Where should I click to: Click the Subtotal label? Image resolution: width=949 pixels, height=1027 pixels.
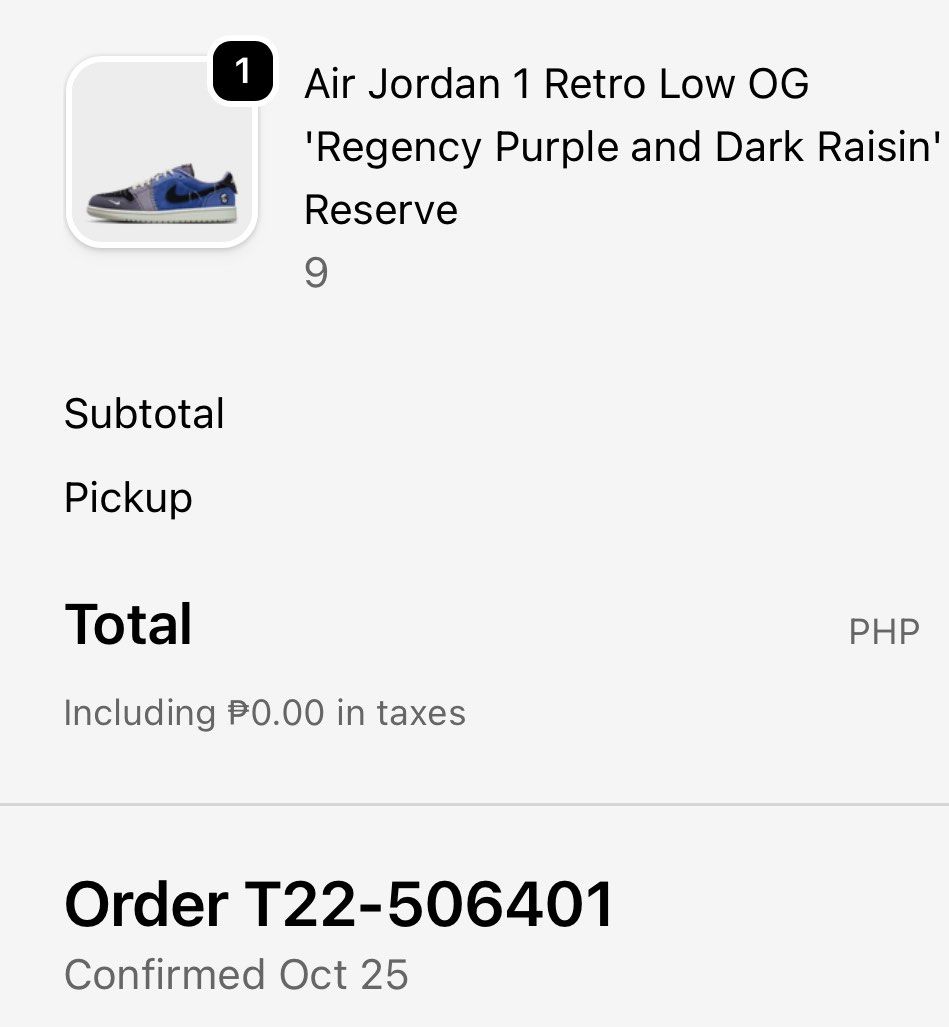143,414
